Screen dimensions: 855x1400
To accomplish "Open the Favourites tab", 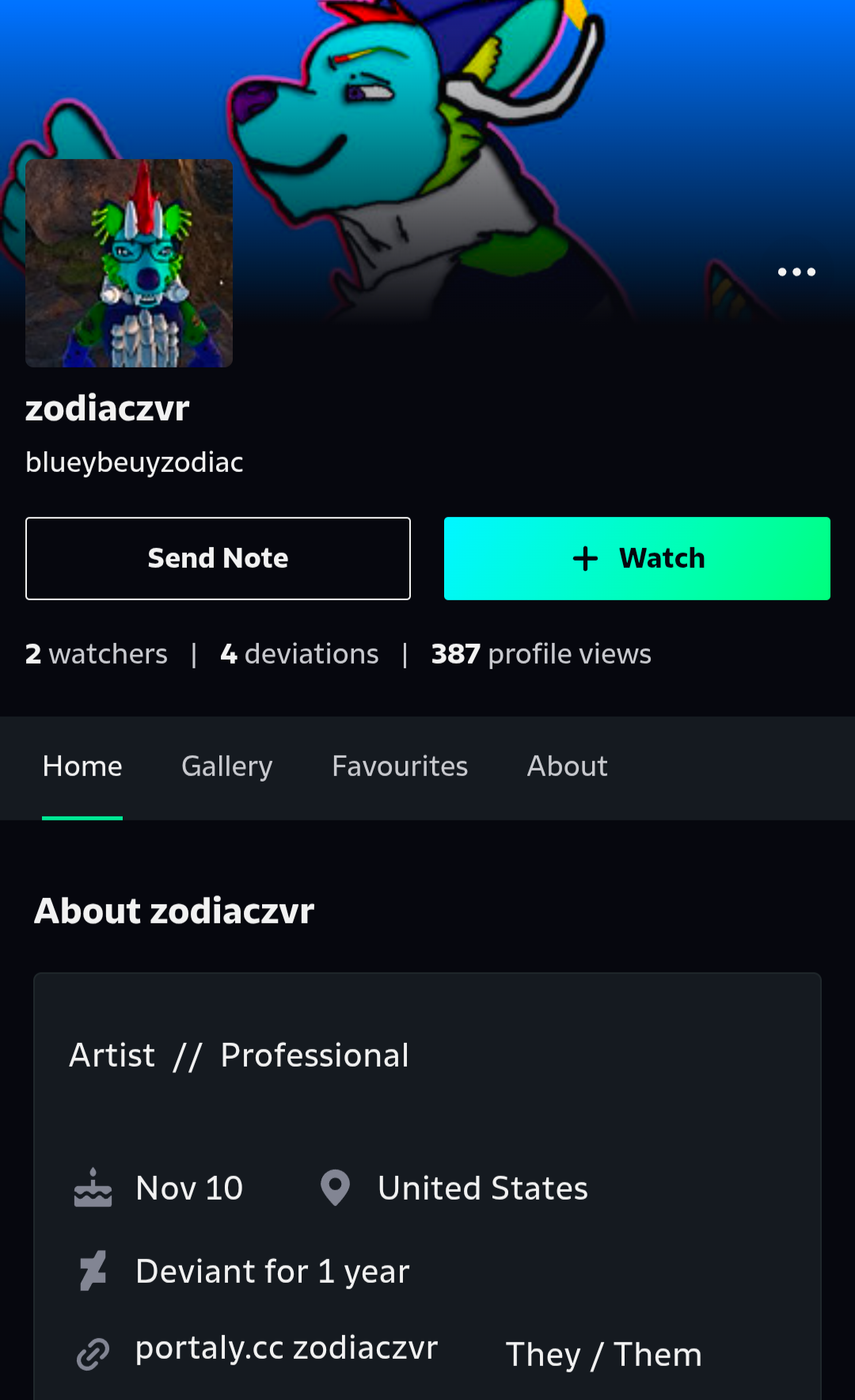I will 400,767.
